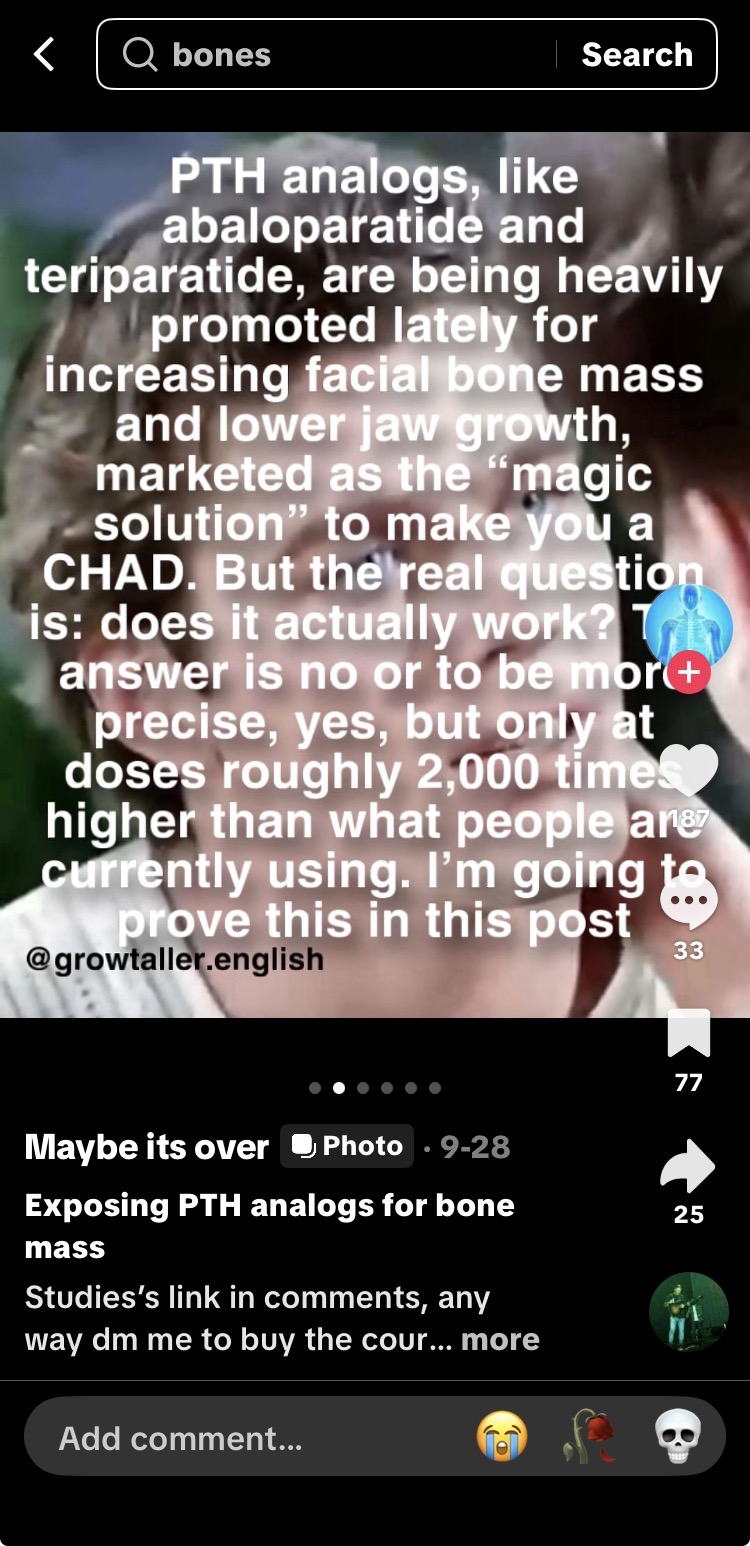
Task: Tap the Search button
Action: (637, 55)
